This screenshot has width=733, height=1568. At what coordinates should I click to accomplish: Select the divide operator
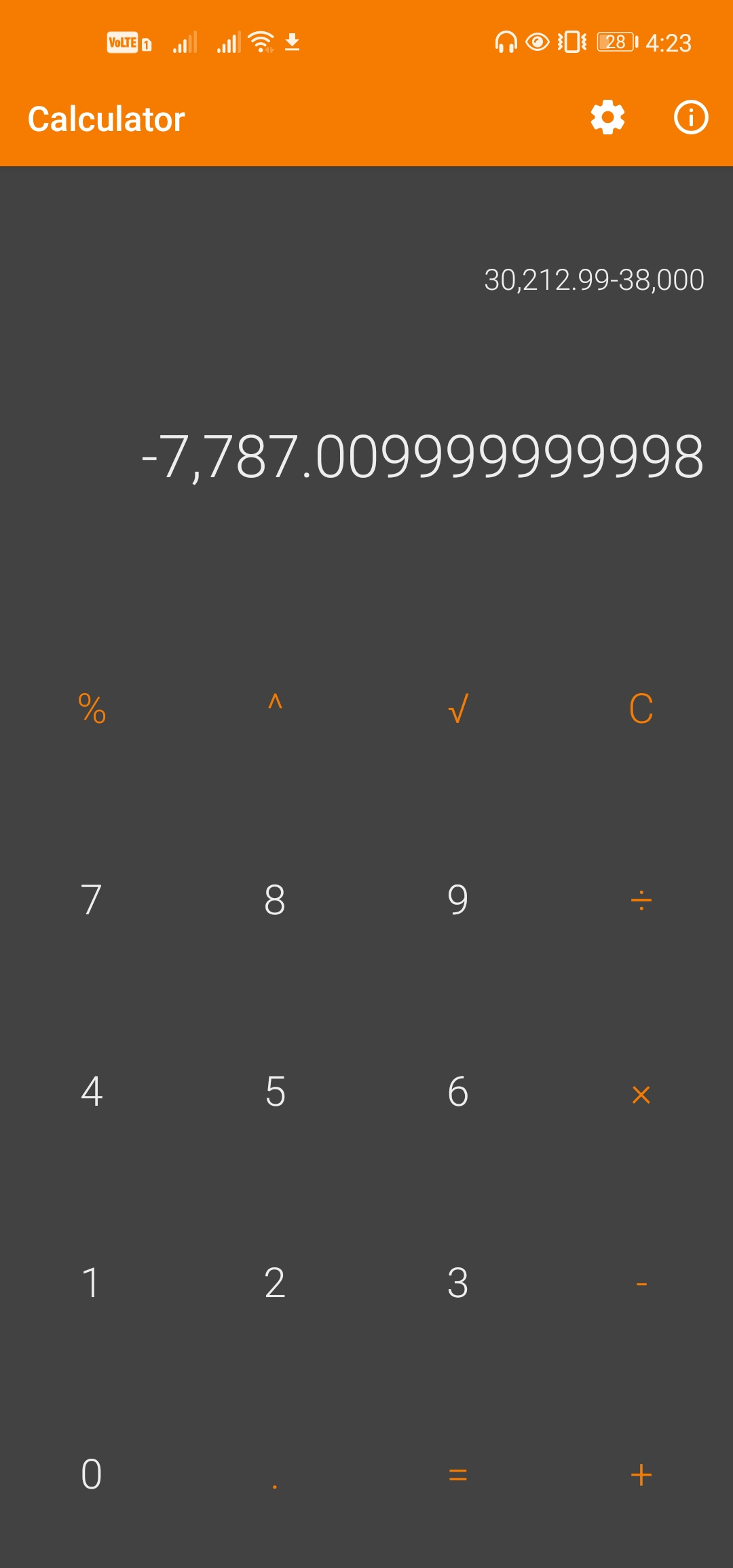point(641,901)
